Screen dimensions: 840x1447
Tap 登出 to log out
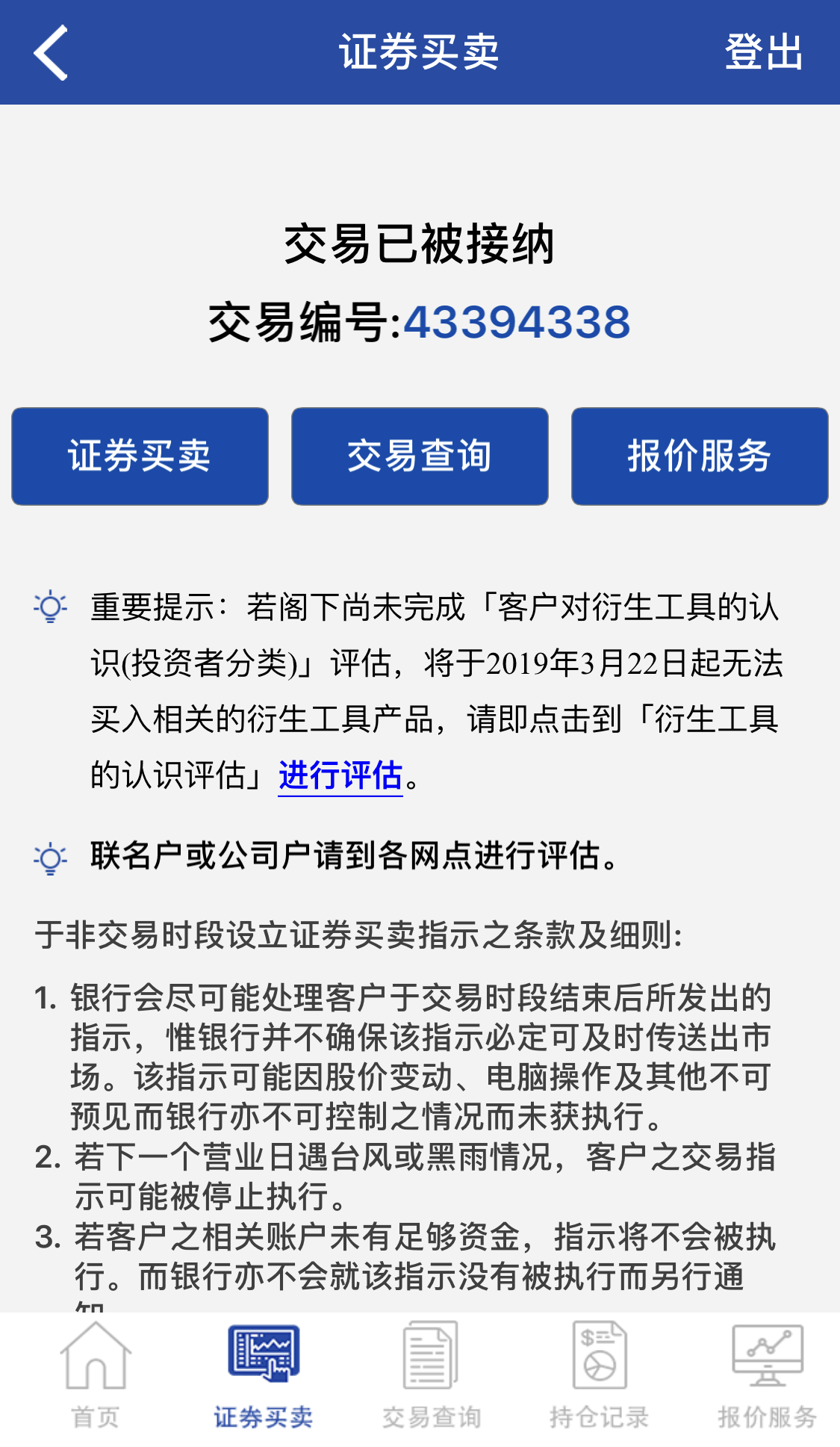point(763,52)
